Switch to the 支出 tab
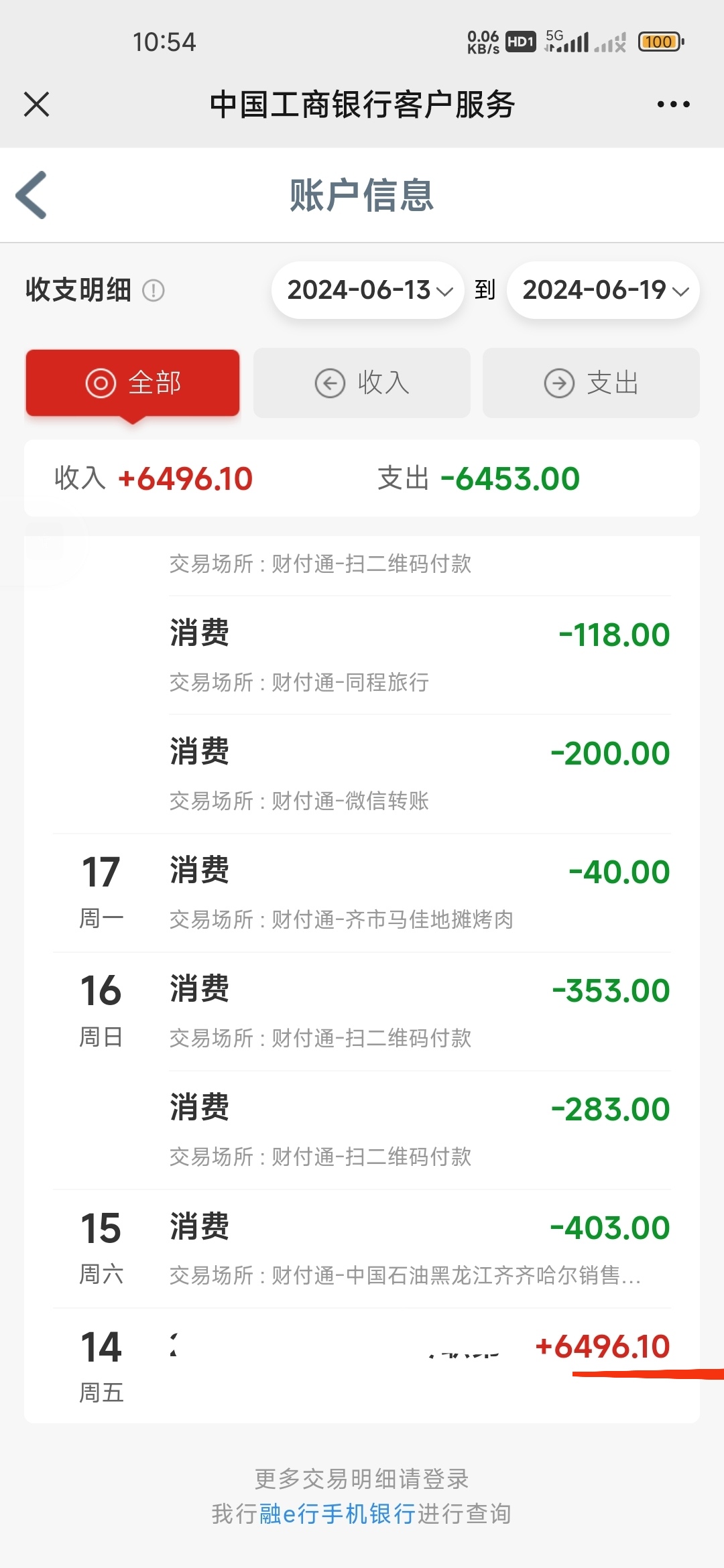The height and width of the screenshot is (1568, 724). point(591,383)
